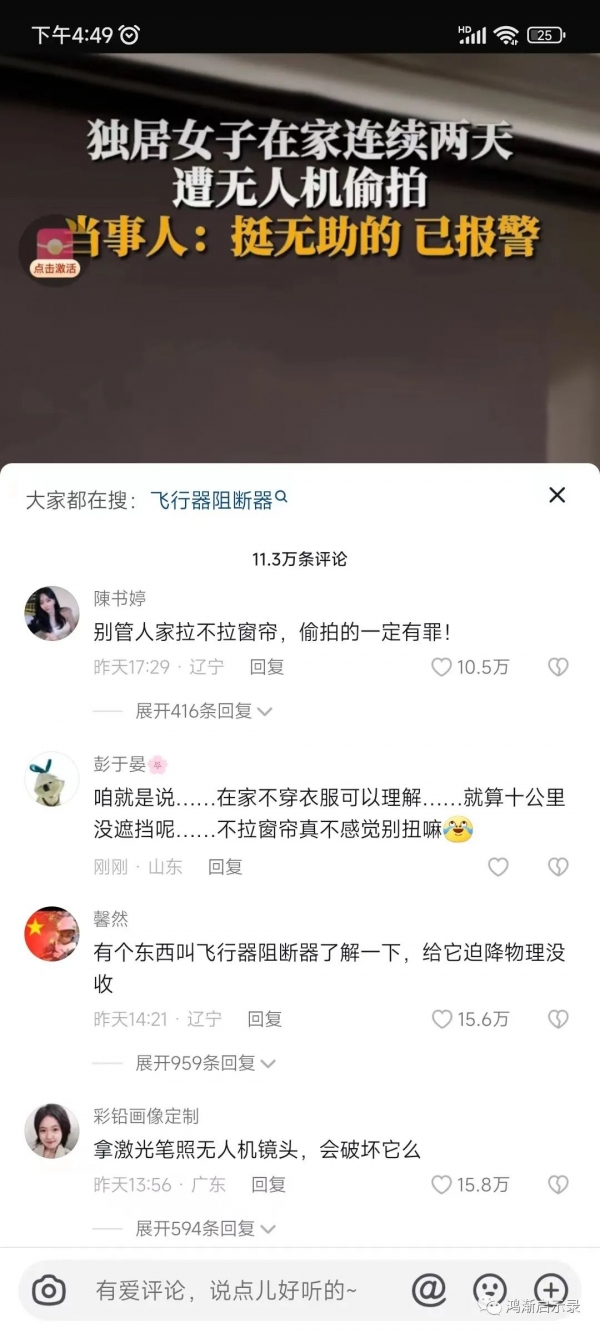
Task: Like 彭于晏's comment
Action: point(498,867)
